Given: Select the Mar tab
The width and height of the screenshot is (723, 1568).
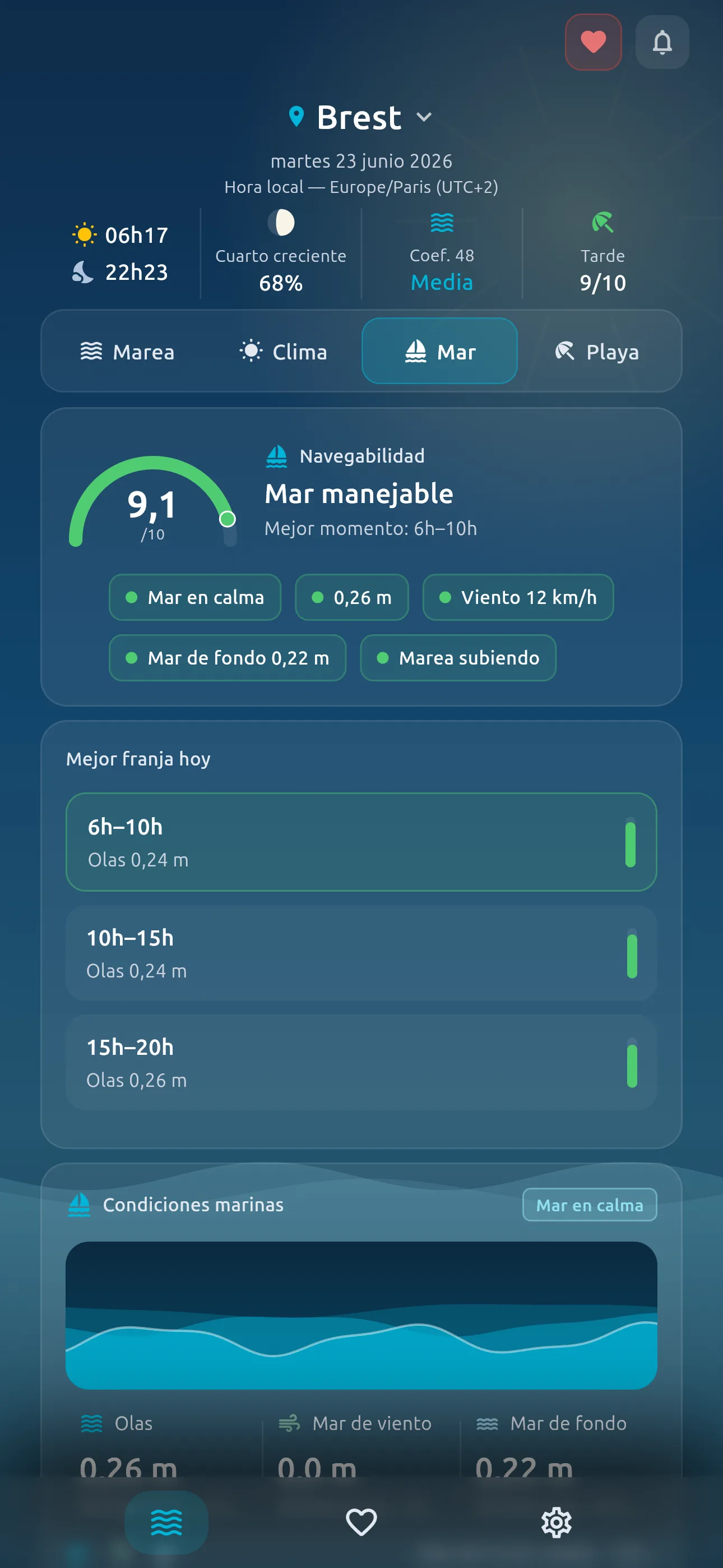Looking at the screenshot, I should click(439, 351).
